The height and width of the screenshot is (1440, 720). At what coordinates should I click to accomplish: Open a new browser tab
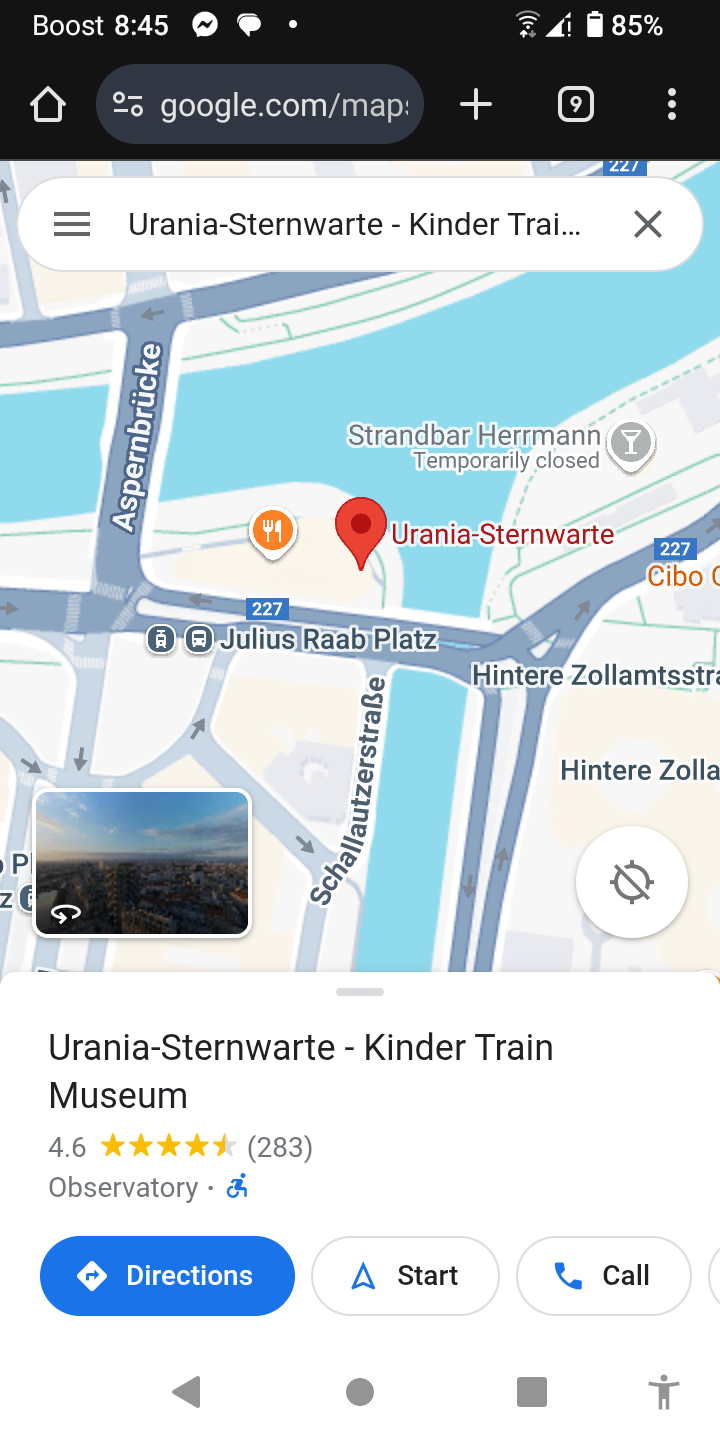(x=476, y=104)
